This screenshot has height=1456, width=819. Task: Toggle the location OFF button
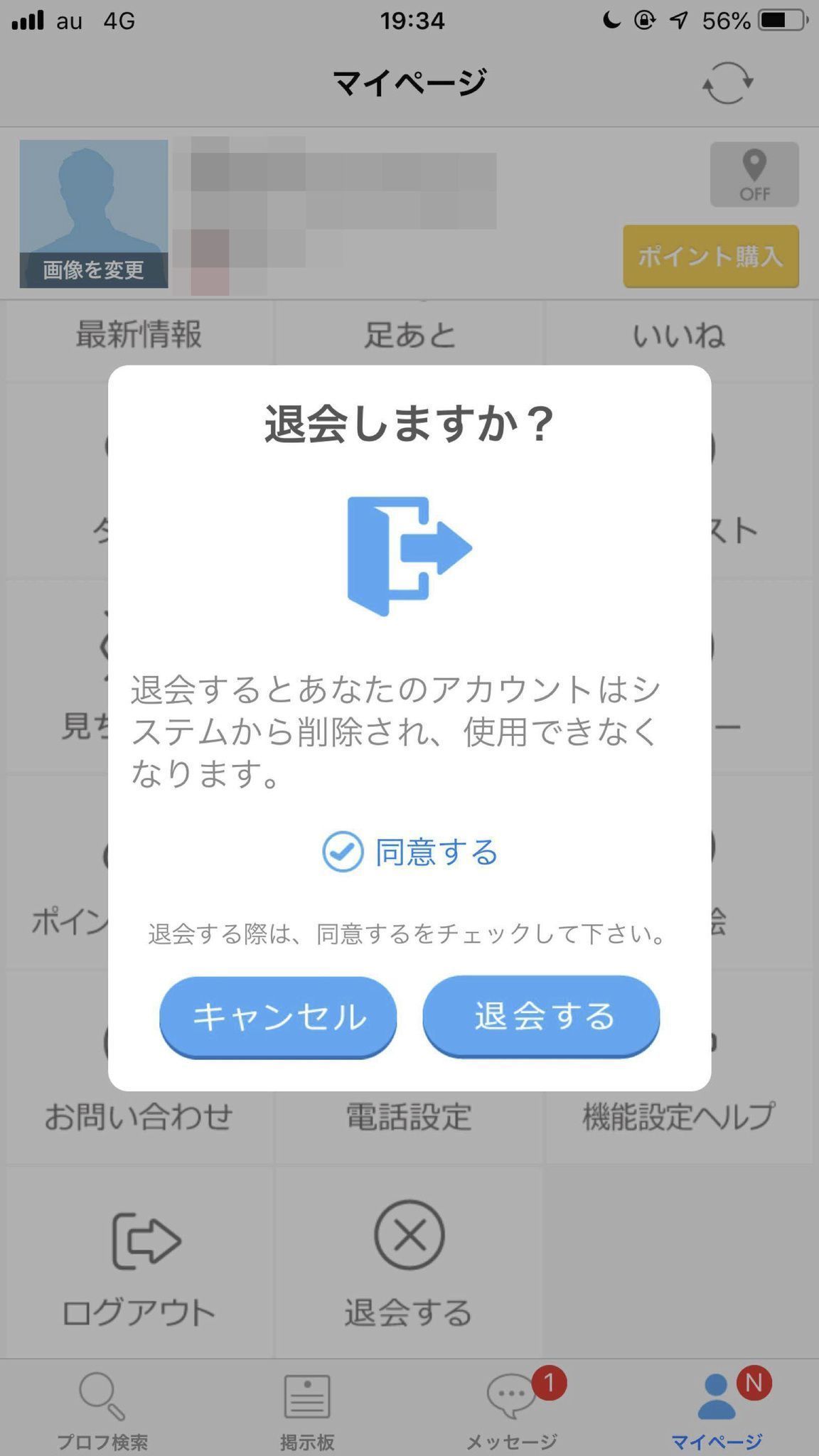[754, 175]
